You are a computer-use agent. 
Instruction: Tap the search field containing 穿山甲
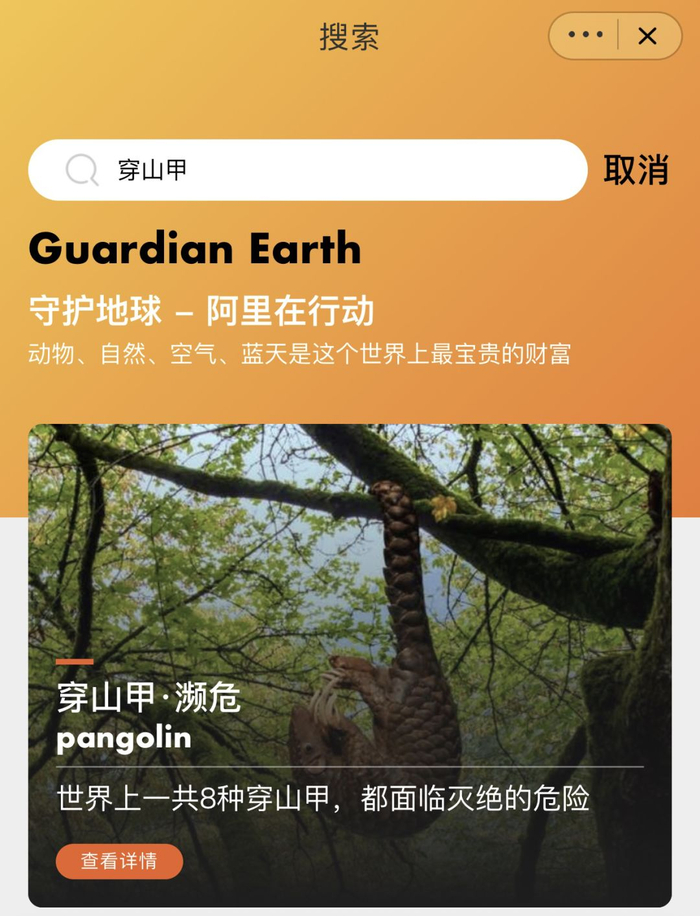pyautogui.click(x=307, y=170)
